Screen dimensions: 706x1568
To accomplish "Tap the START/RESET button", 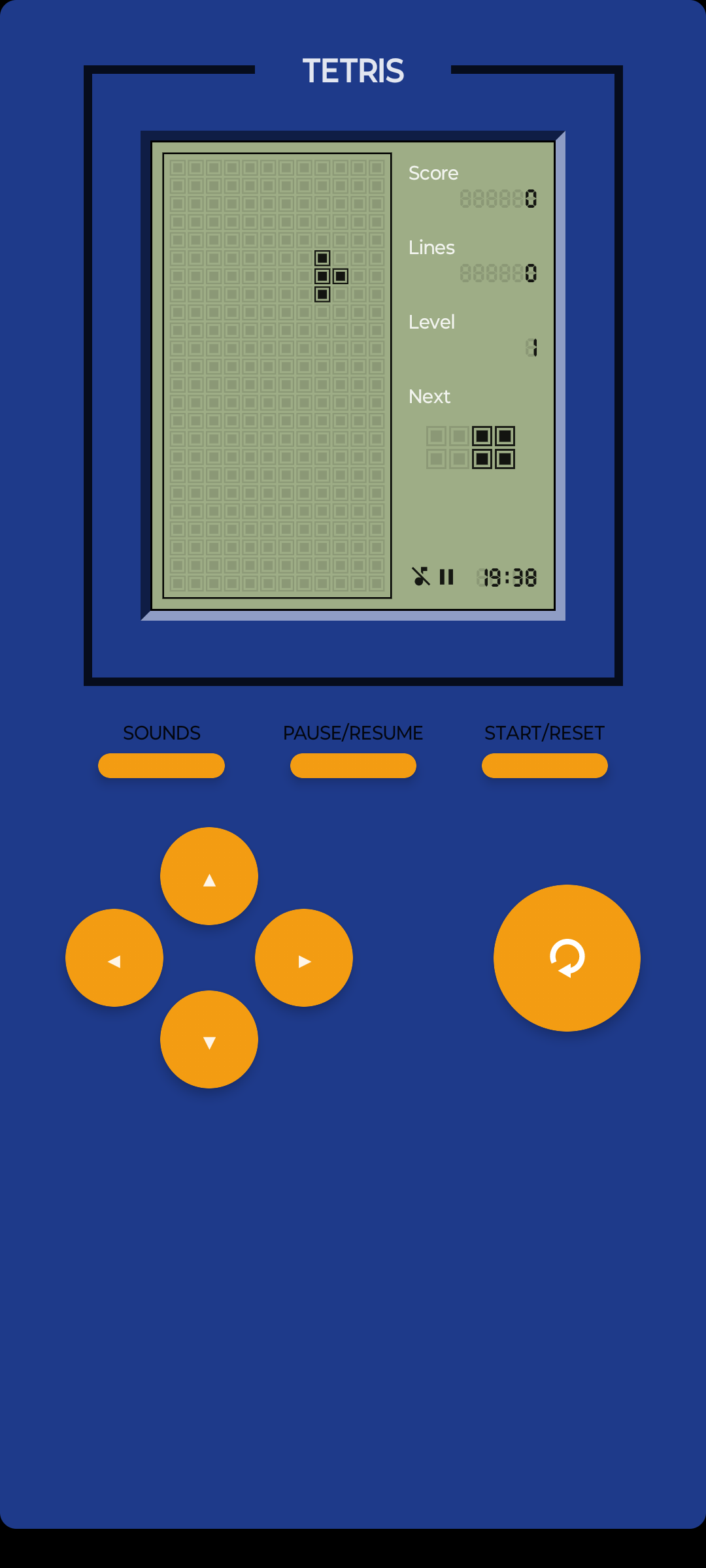I will point(545,765).
